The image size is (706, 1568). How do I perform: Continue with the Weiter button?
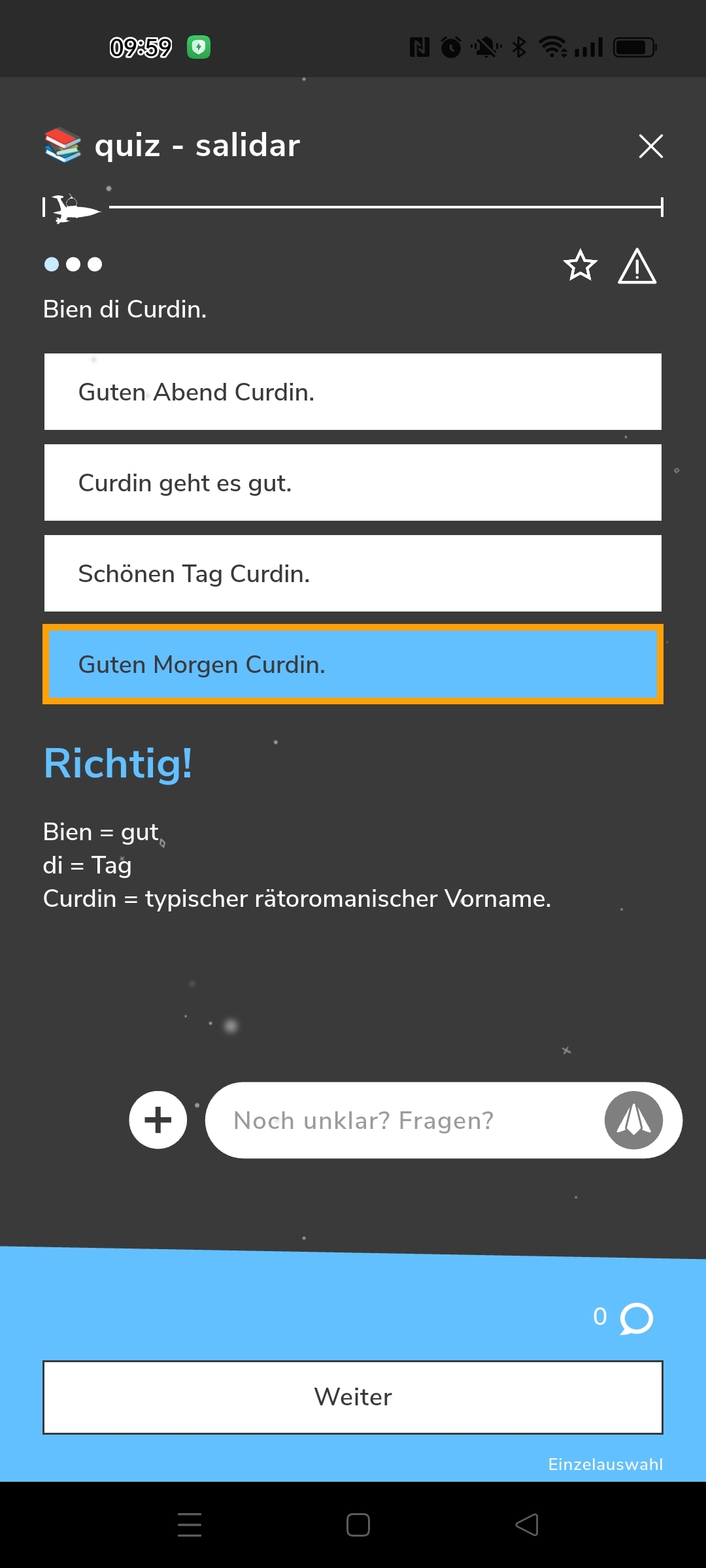353,1397
